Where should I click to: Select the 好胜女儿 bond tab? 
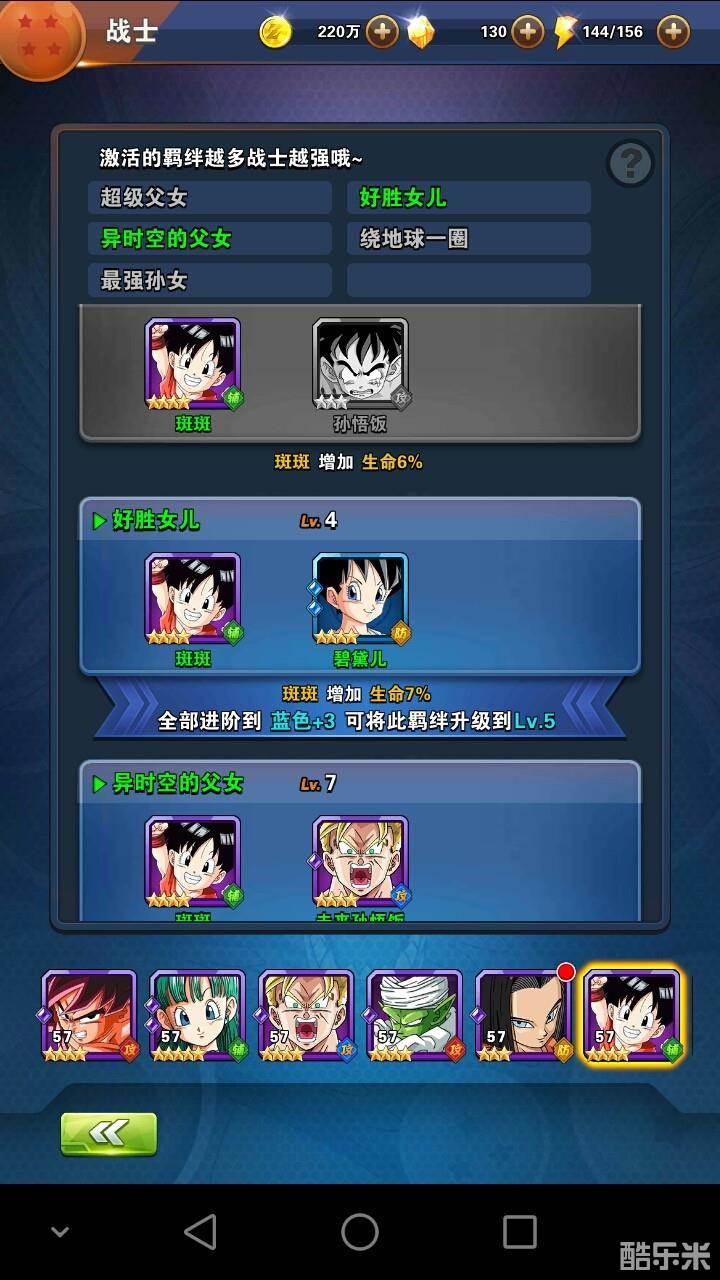coord(468,197)
